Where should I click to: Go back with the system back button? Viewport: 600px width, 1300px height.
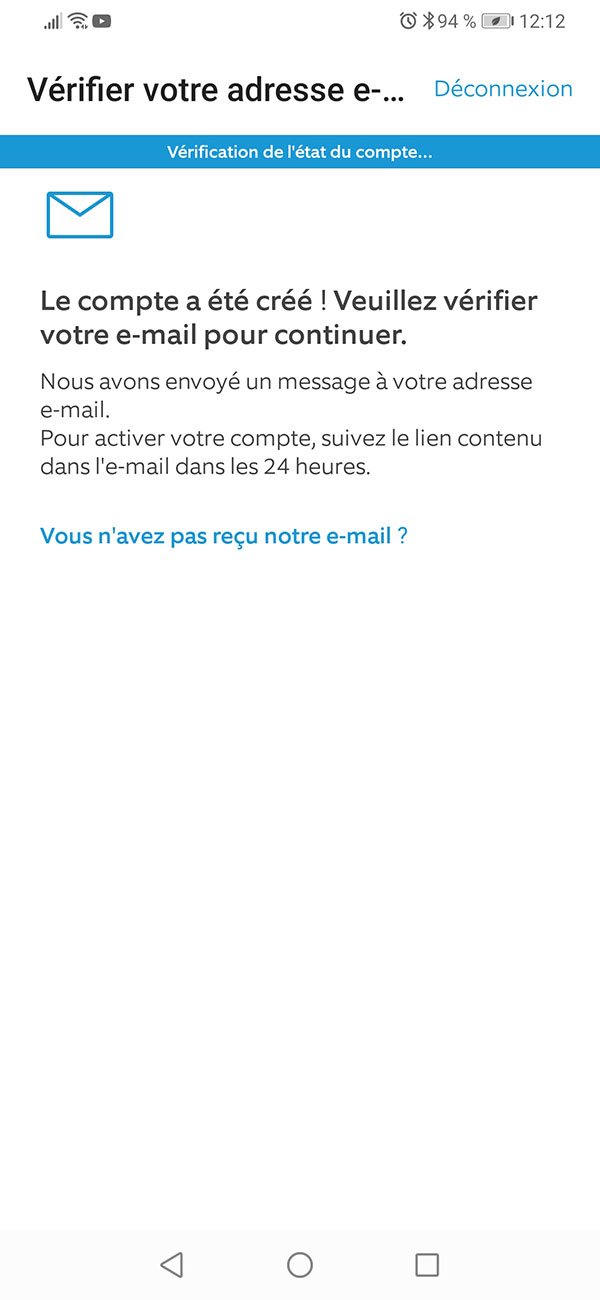172,1265
